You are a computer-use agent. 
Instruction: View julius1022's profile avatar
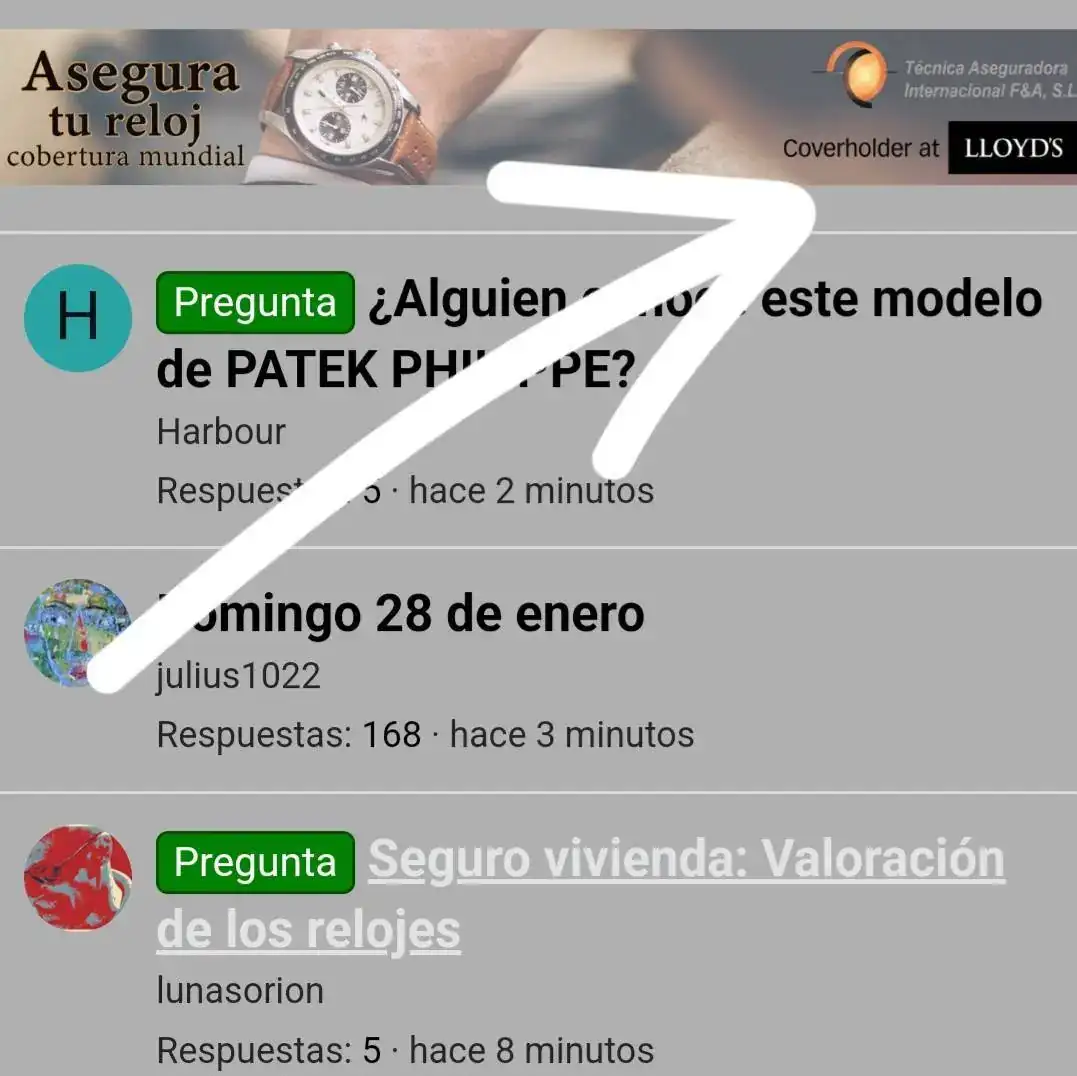78,632
